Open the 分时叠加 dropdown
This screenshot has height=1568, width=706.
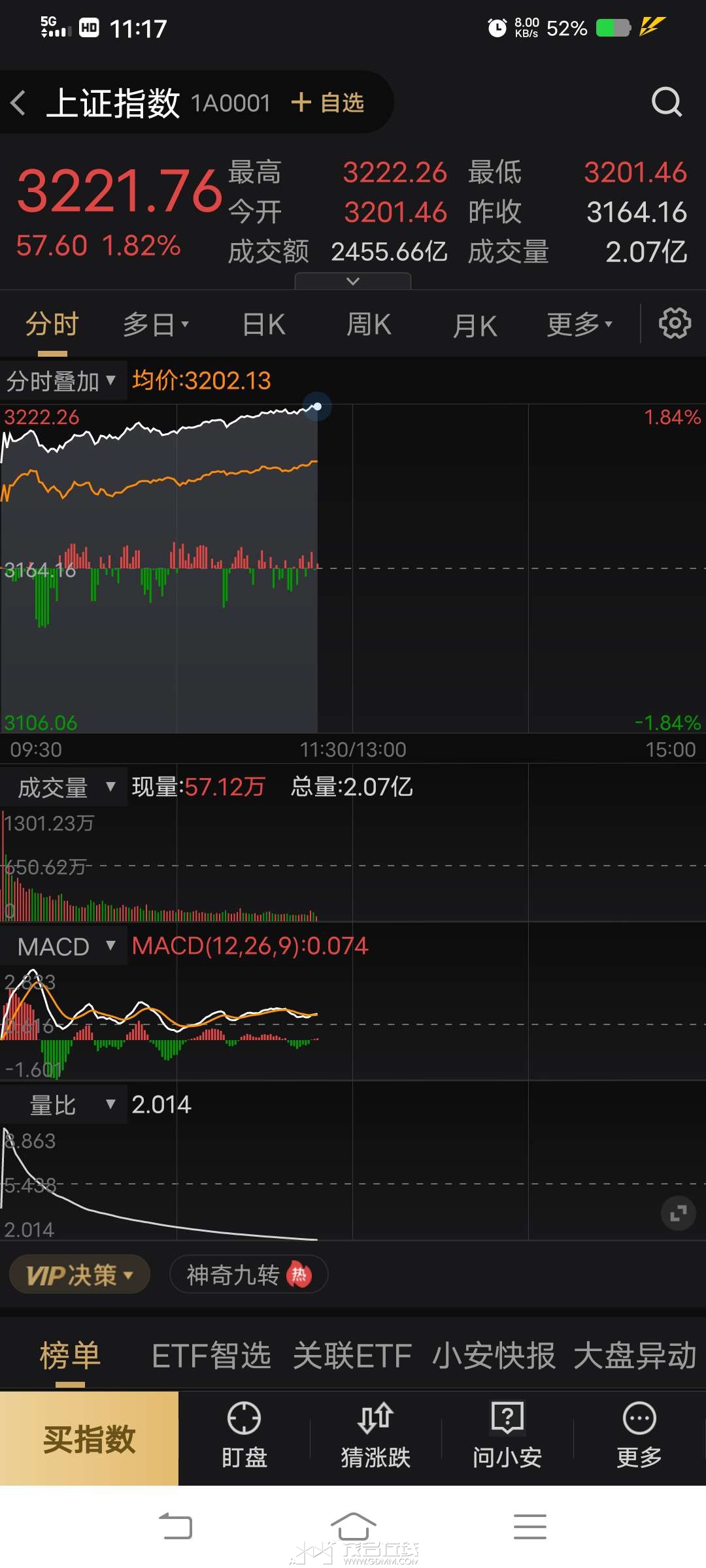pos(61,381)
